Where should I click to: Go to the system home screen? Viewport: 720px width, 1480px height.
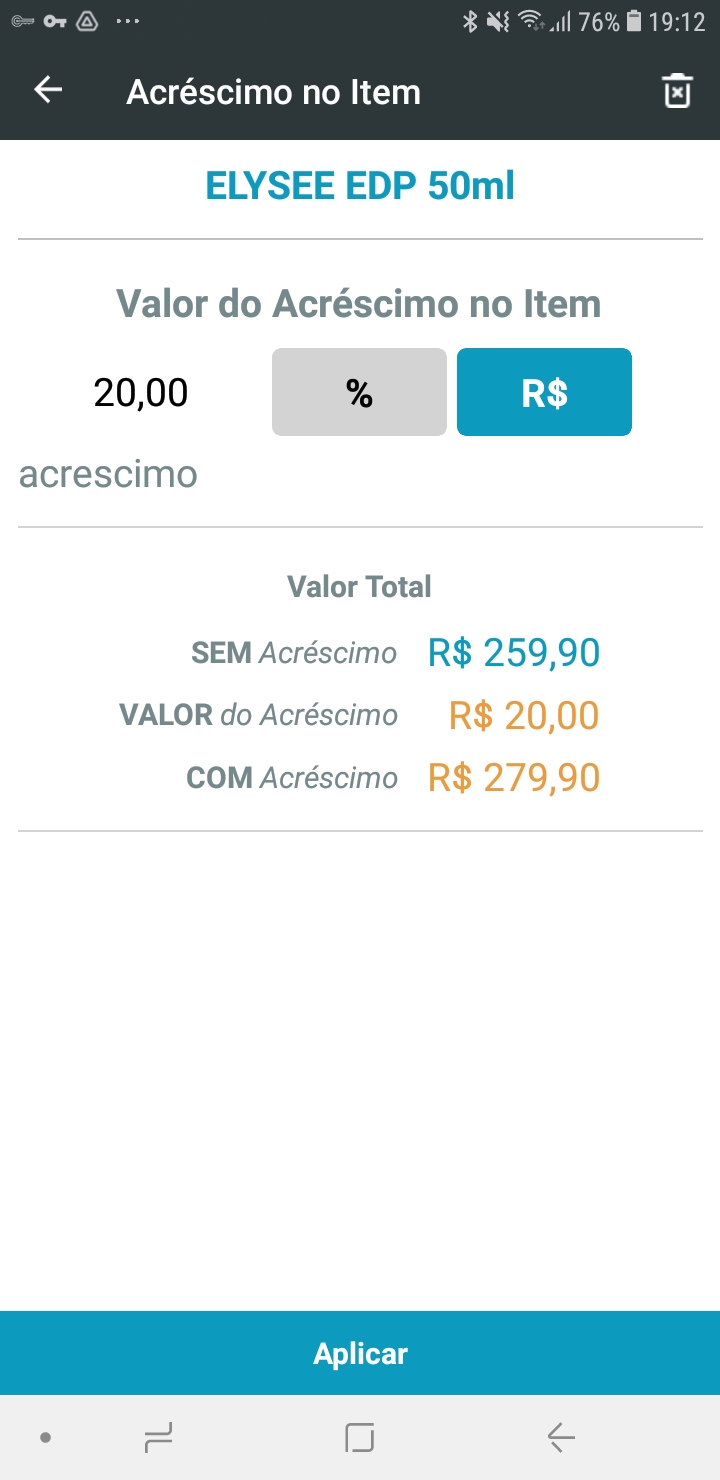(360, 1438)
